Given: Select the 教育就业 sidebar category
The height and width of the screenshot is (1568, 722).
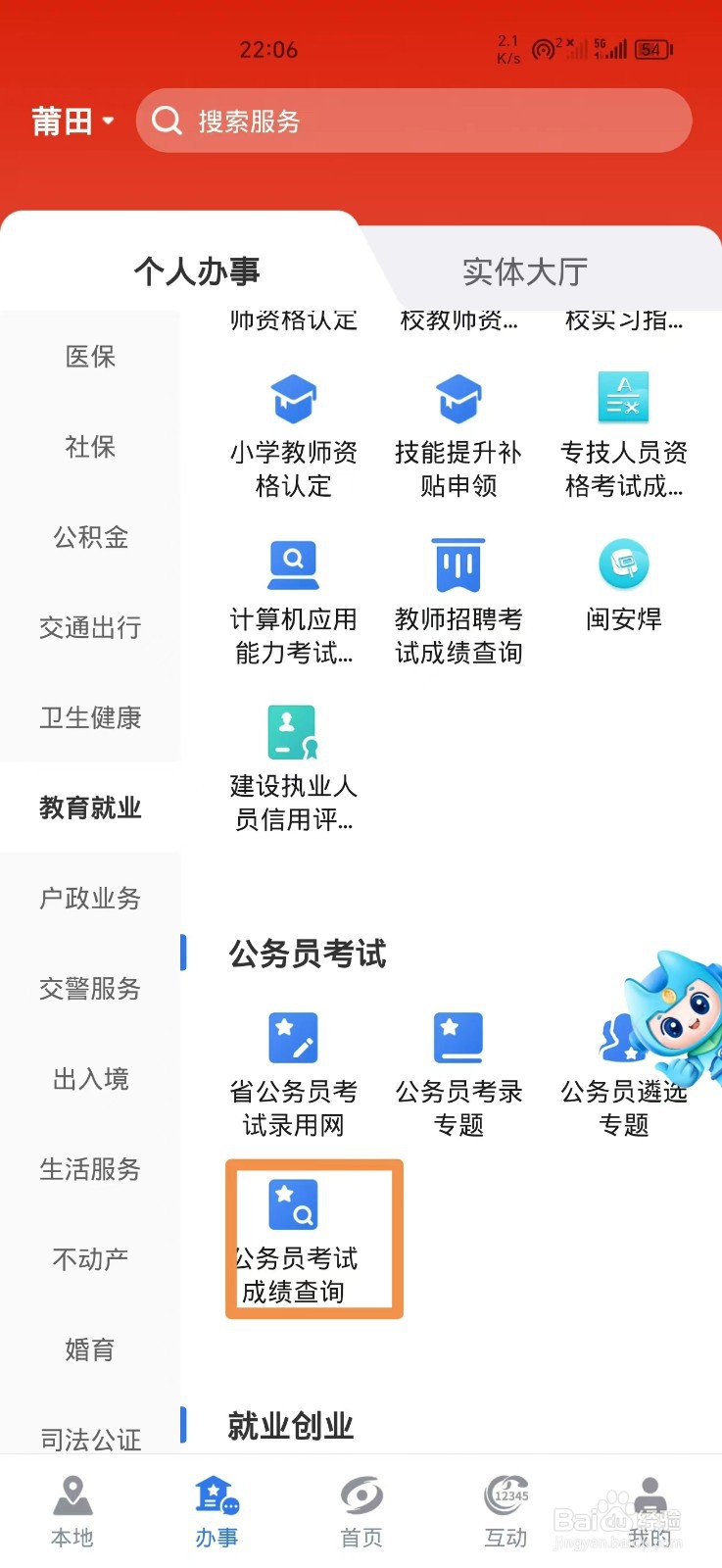Looking at the screenshot, I should (x=90, y=808).
